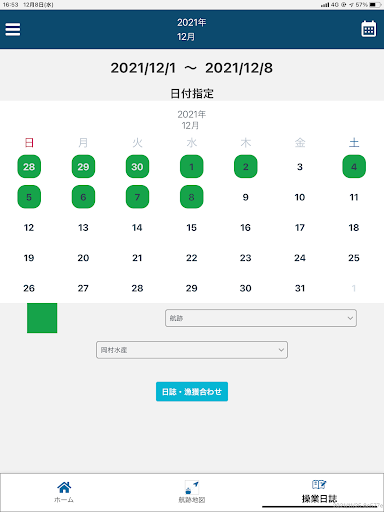The image size is (384, 512).
Task: Open the calendar icon in header
Action: tap(369, 29)
